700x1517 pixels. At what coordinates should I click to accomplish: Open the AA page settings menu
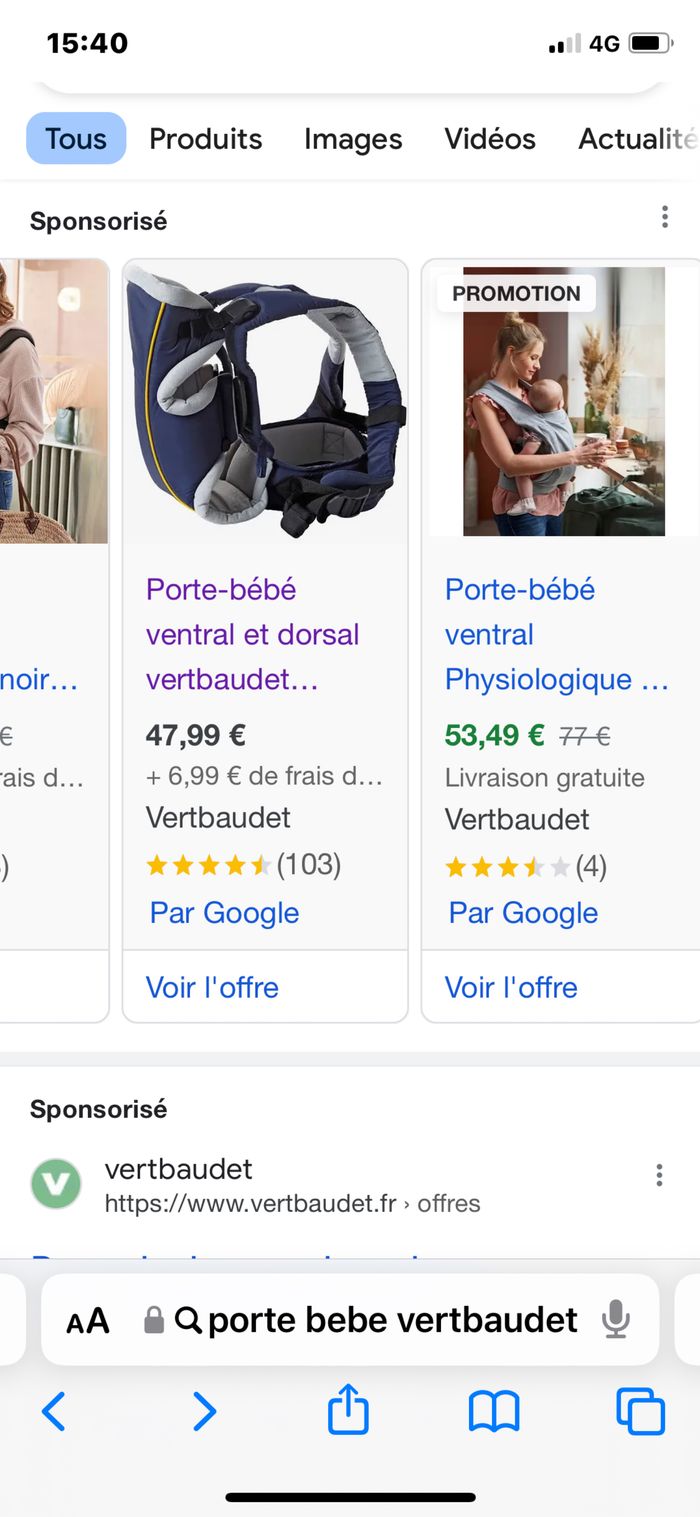pyautogui.click(x=87, y=1321)
